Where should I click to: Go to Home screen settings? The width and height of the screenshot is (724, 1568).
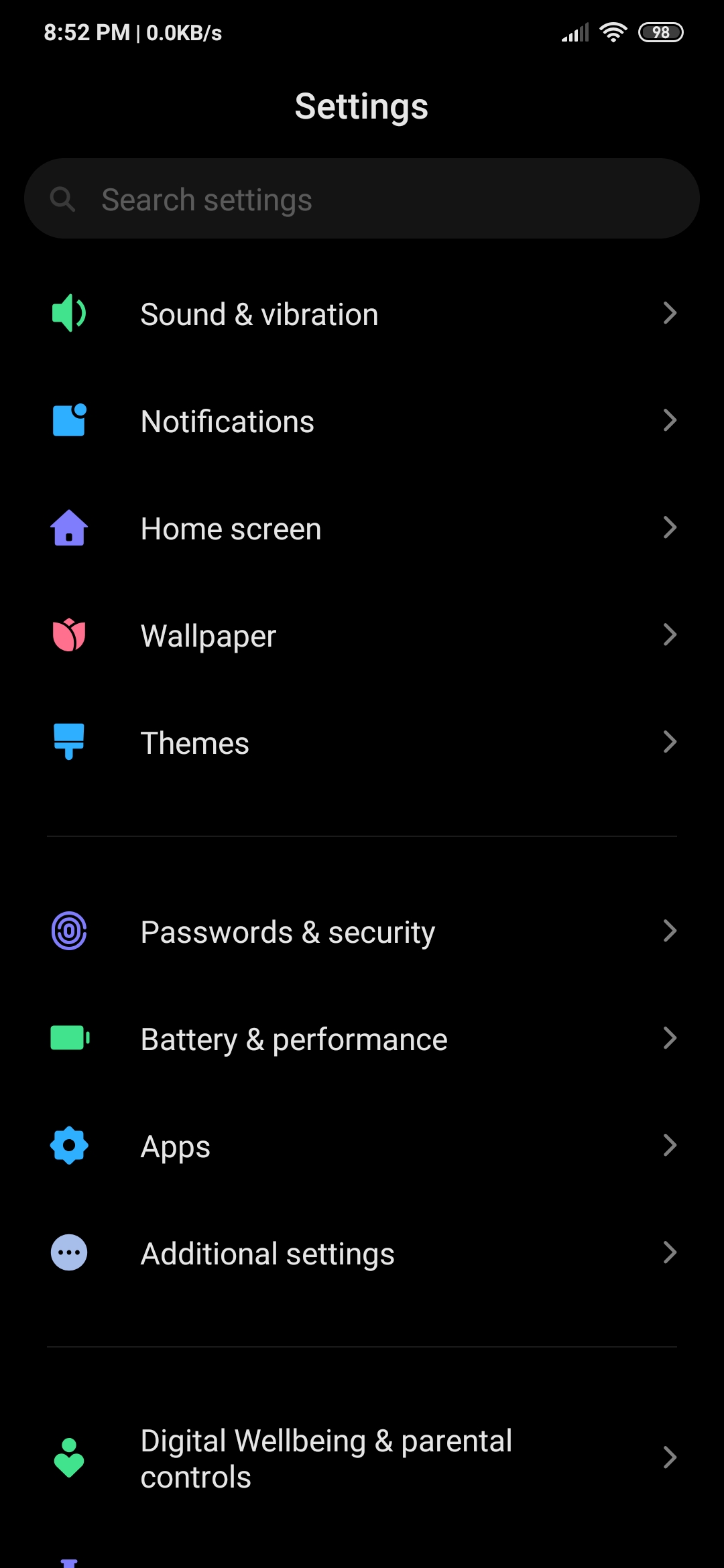pyautogui.click(x=362, y=528)
